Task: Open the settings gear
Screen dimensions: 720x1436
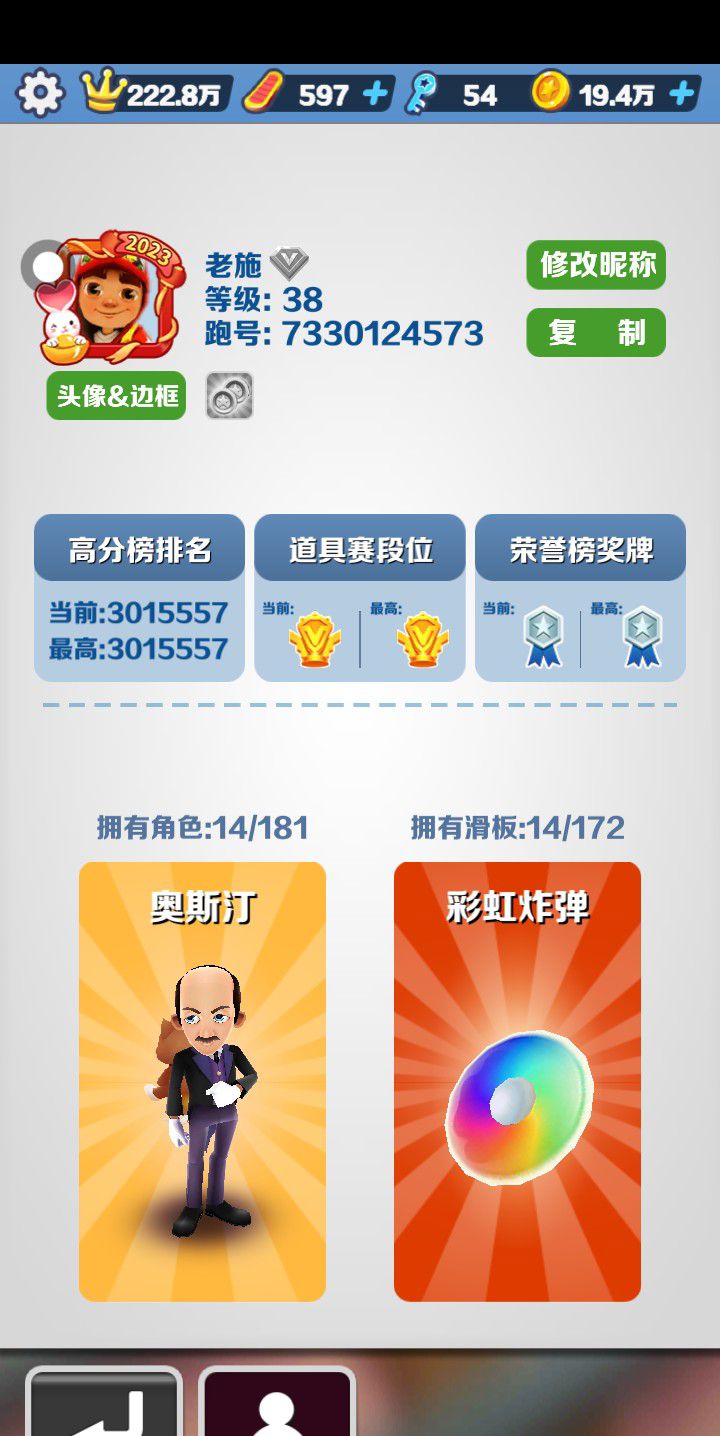Action: [x=41, y=94]
